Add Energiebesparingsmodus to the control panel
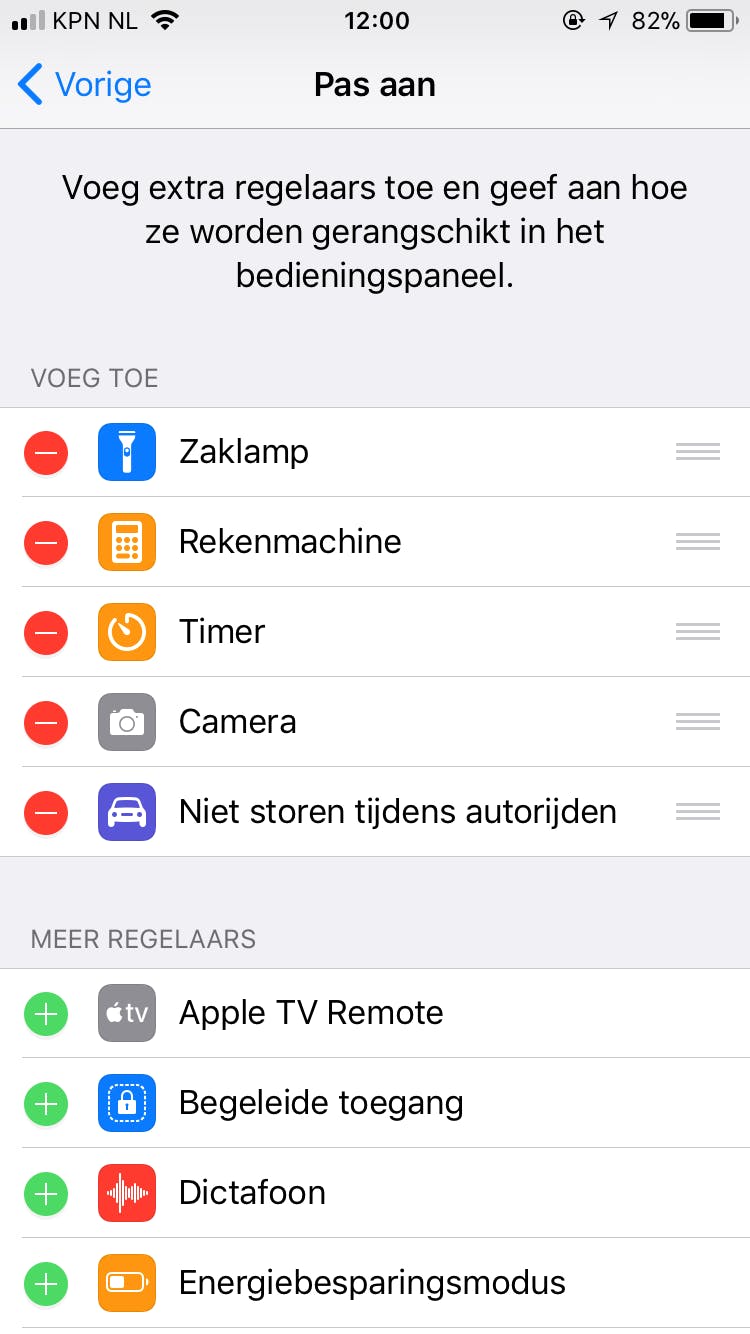Screen dimensions: 750x1334 pyautogui.click(x=46, y=1283)
